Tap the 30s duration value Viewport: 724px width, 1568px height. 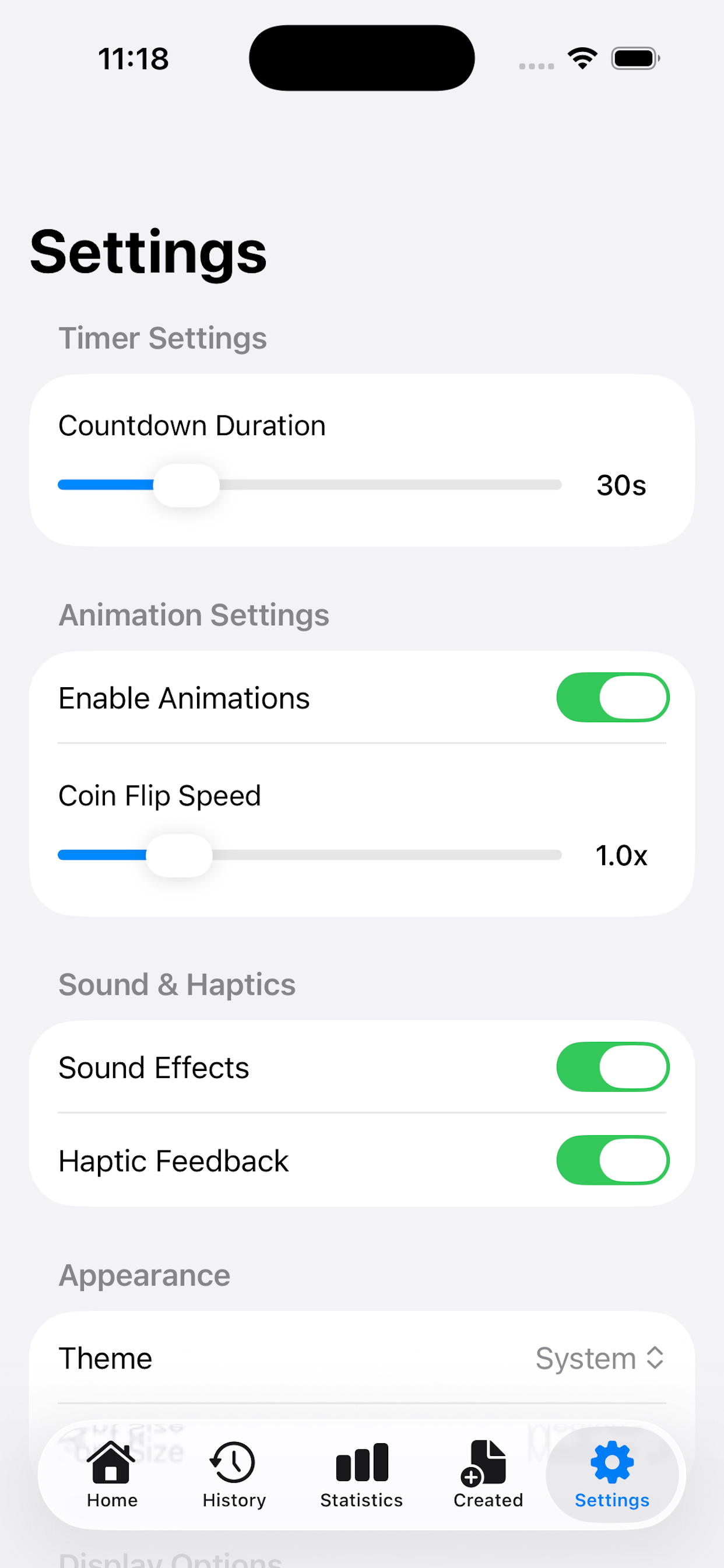(621, 485)
